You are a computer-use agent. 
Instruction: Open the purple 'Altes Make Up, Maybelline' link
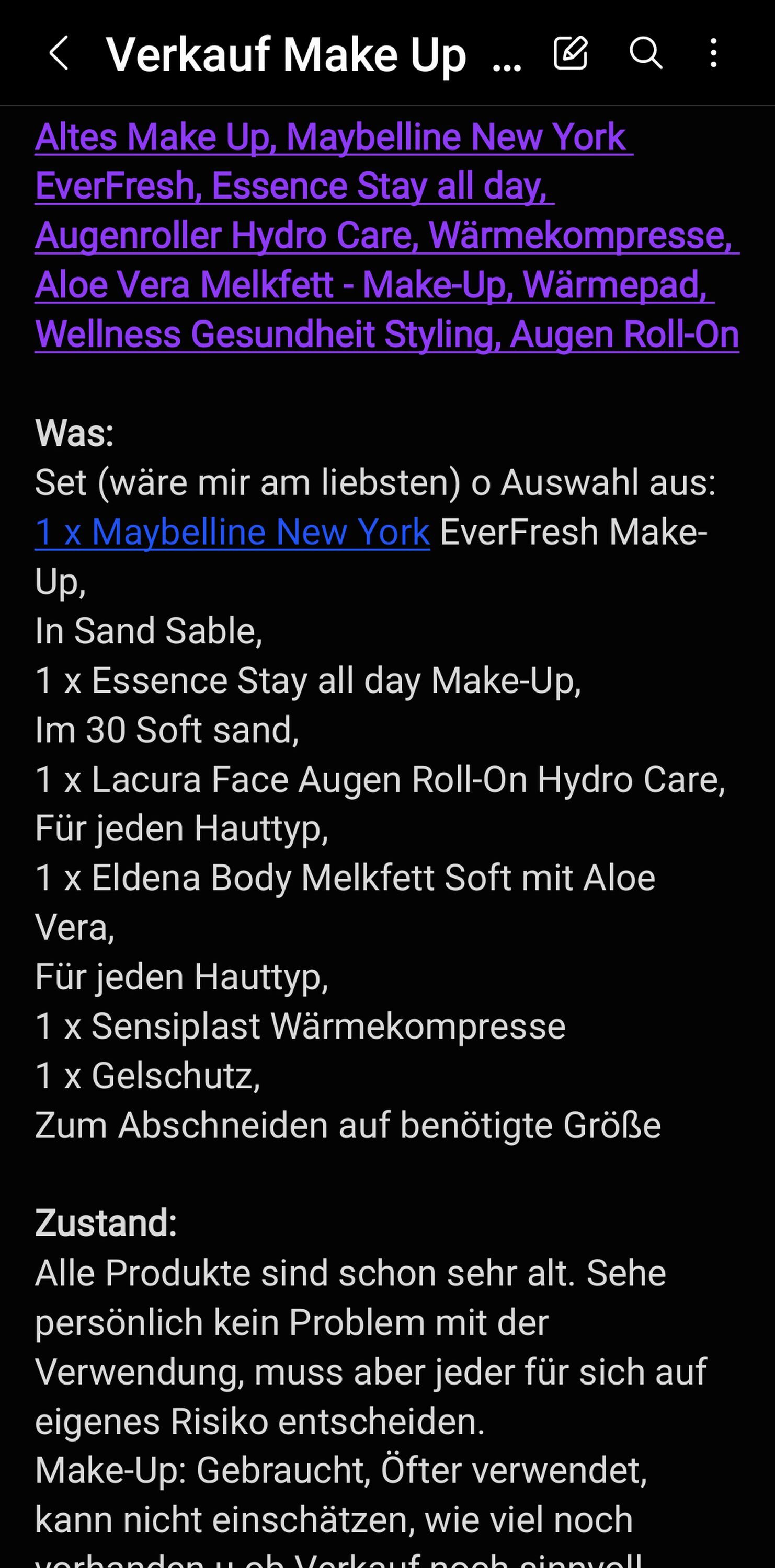click(387, 236)
